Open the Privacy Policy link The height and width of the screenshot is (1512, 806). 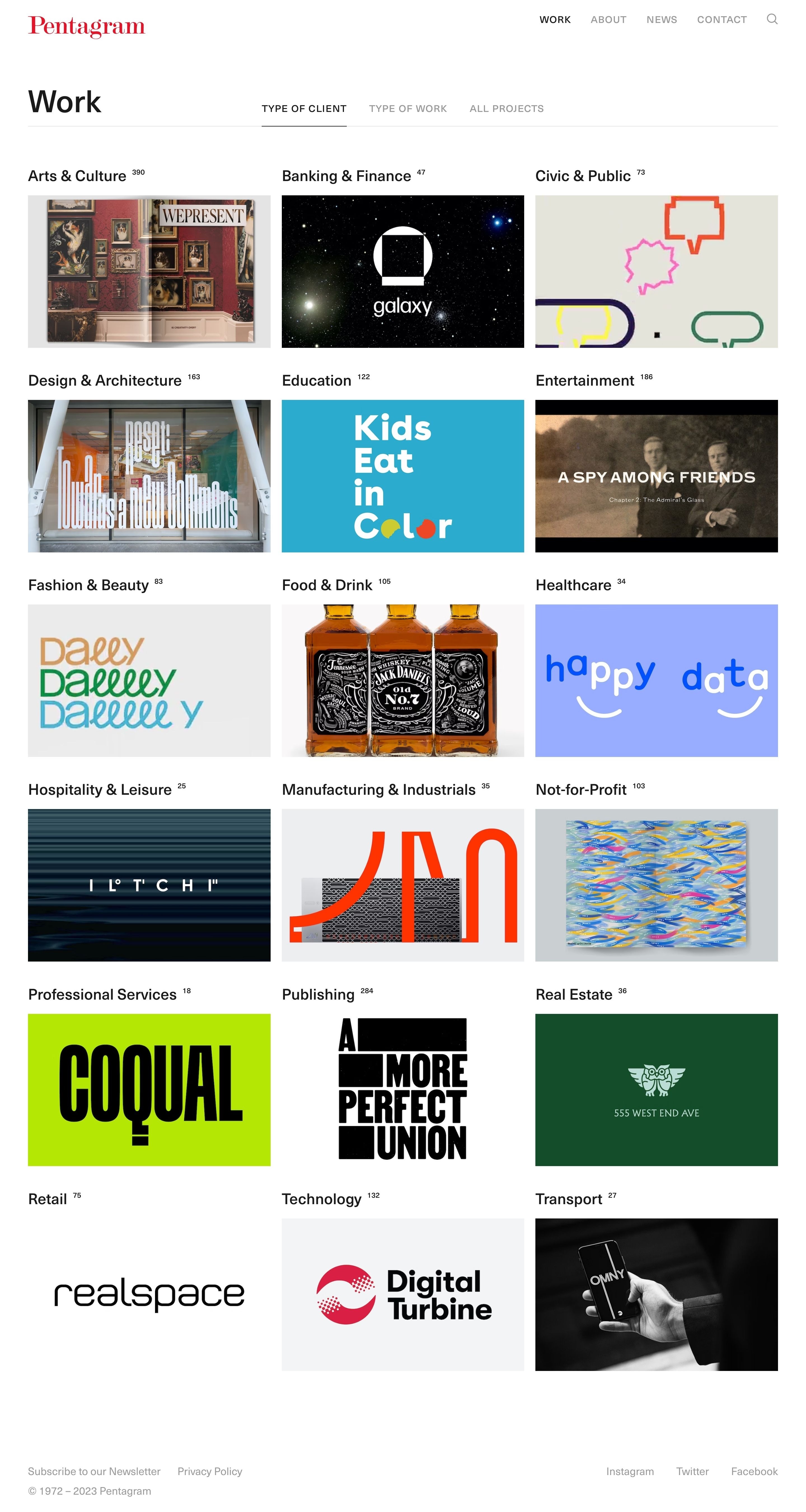click(210, 1471)
